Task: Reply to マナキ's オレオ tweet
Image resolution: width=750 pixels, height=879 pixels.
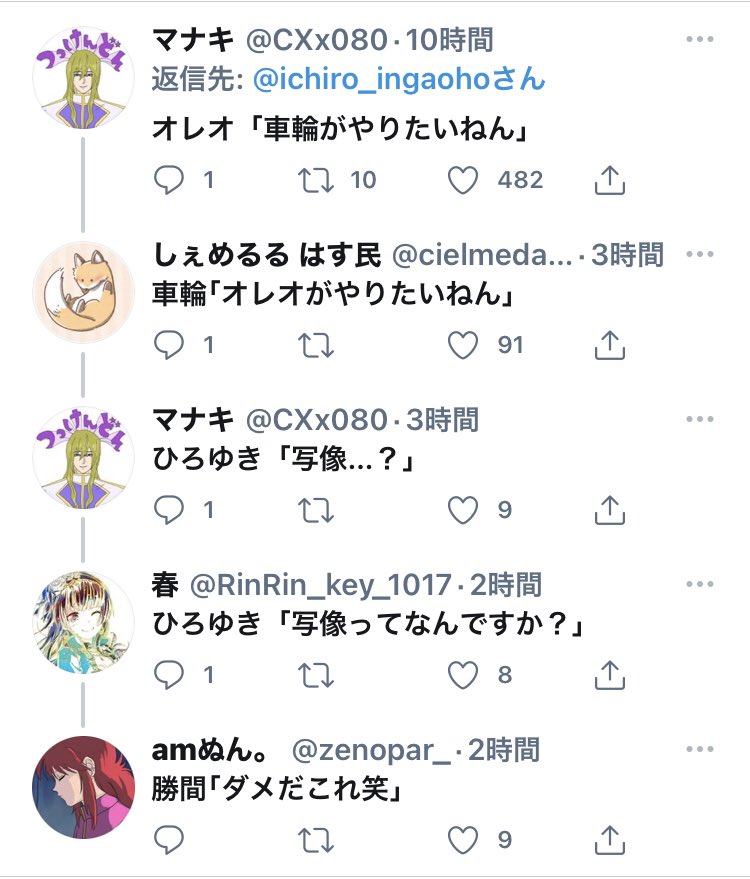Action: click(170, 180)
